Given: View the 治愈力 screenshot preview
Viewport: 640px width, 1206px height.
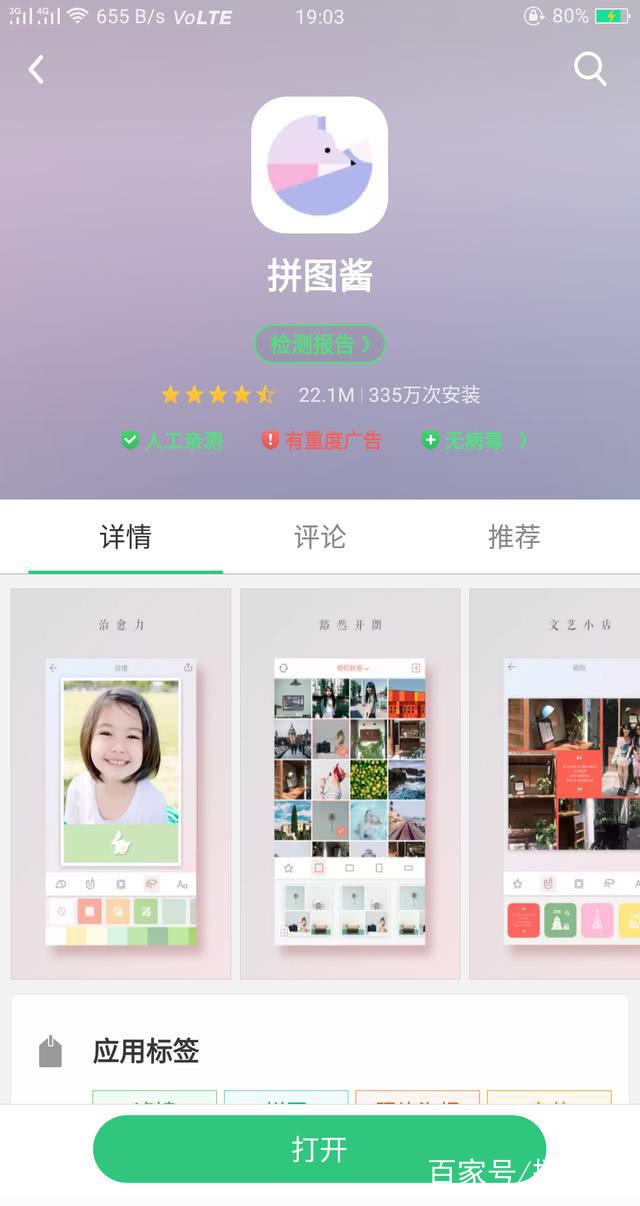Looking at the screenshot, I should coord(121,783).
